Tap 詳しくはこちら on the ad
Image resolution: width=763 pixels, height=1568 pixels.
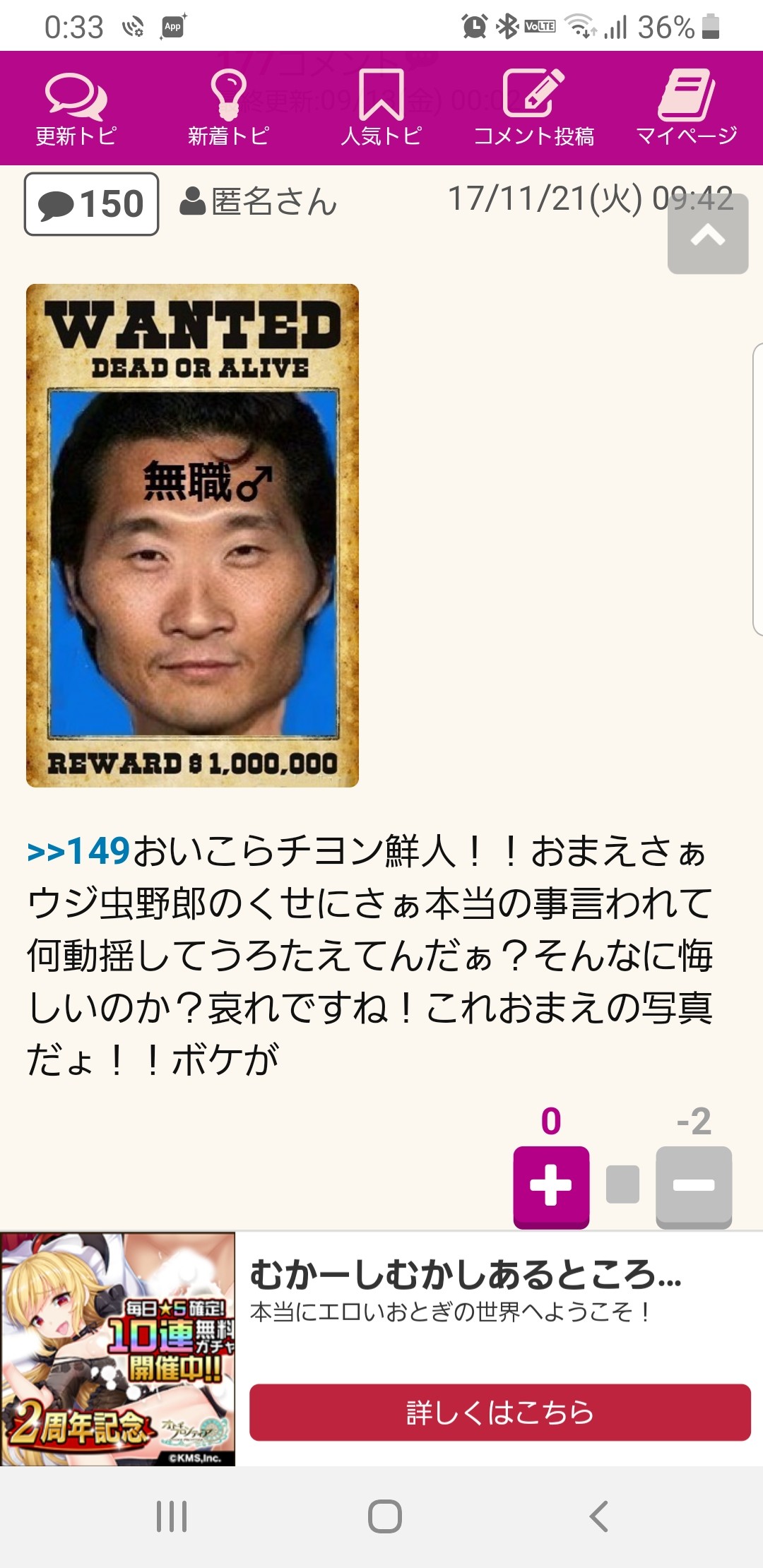[499, 1412]
